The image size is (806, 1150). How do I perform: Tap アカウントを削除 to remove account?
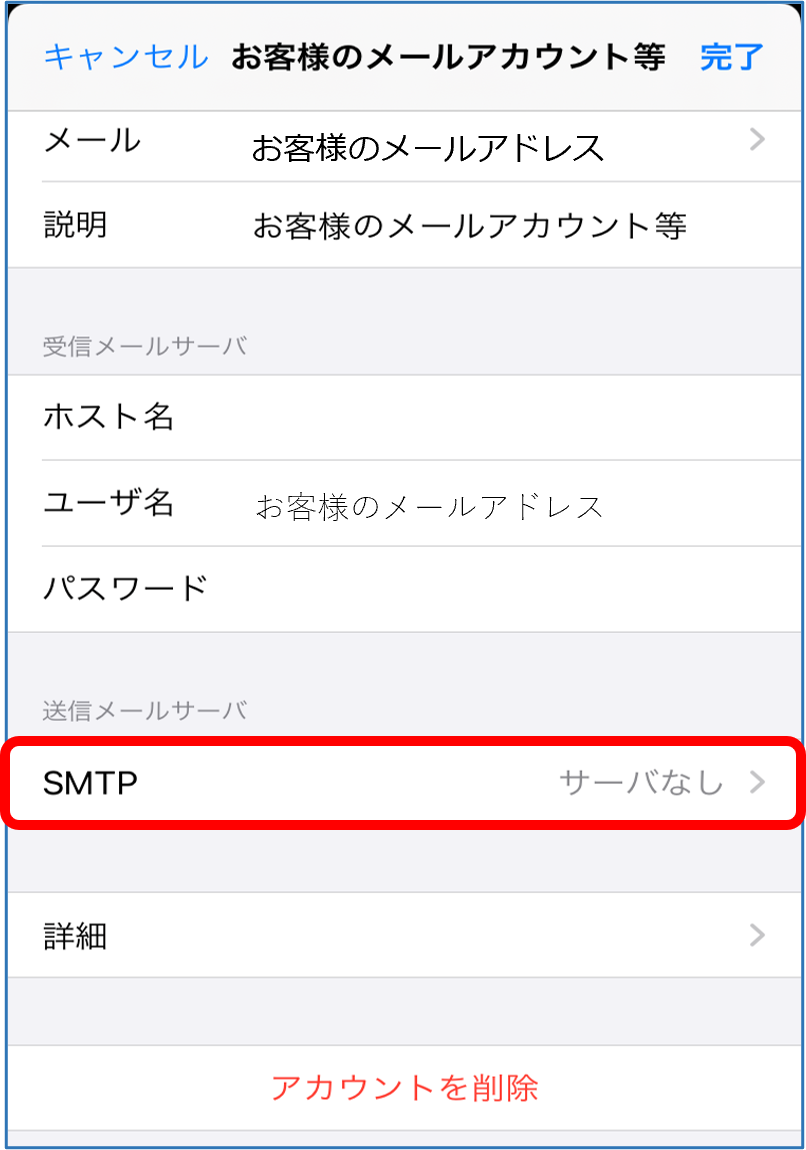[404, 1087]
